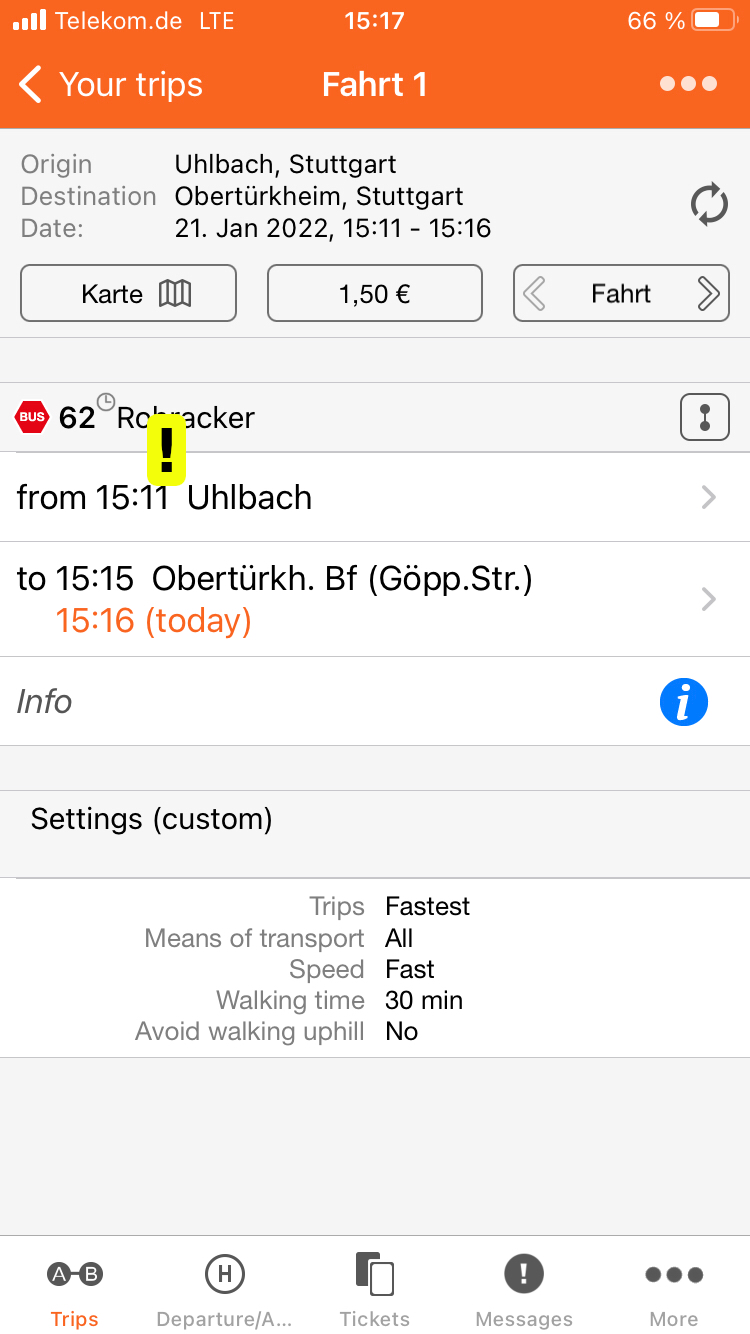Expand details for stop Uhlbach
The image size is (750, 1334).
(709, 497)
